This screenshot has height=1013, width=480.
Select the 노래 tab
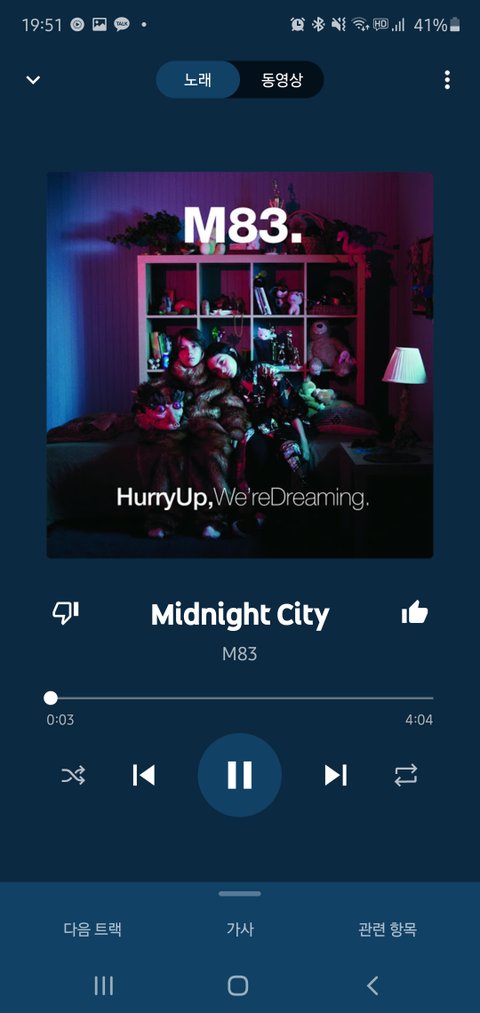point(198,80)
